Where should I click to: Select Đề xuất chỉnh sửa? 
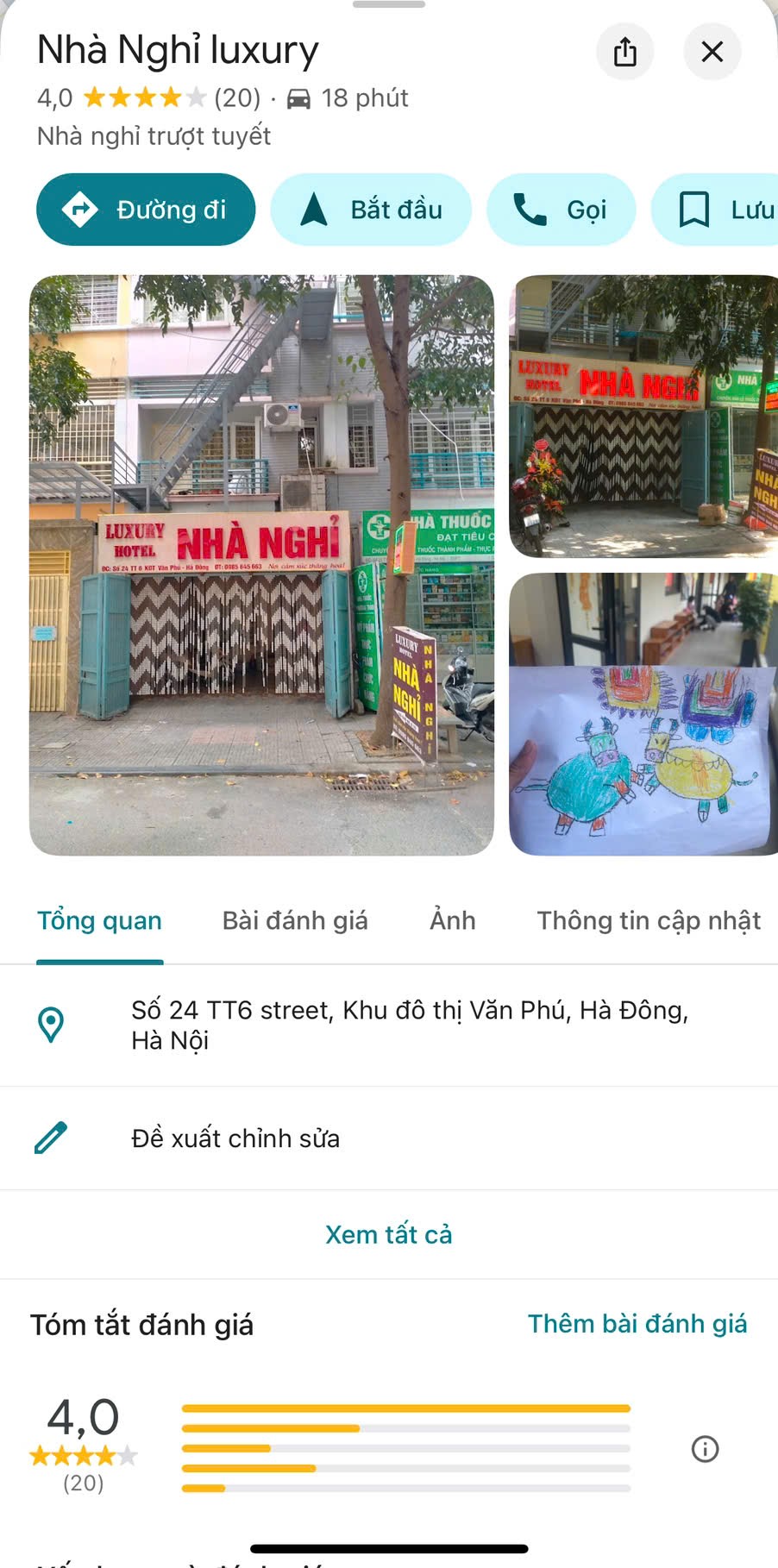235,1138
